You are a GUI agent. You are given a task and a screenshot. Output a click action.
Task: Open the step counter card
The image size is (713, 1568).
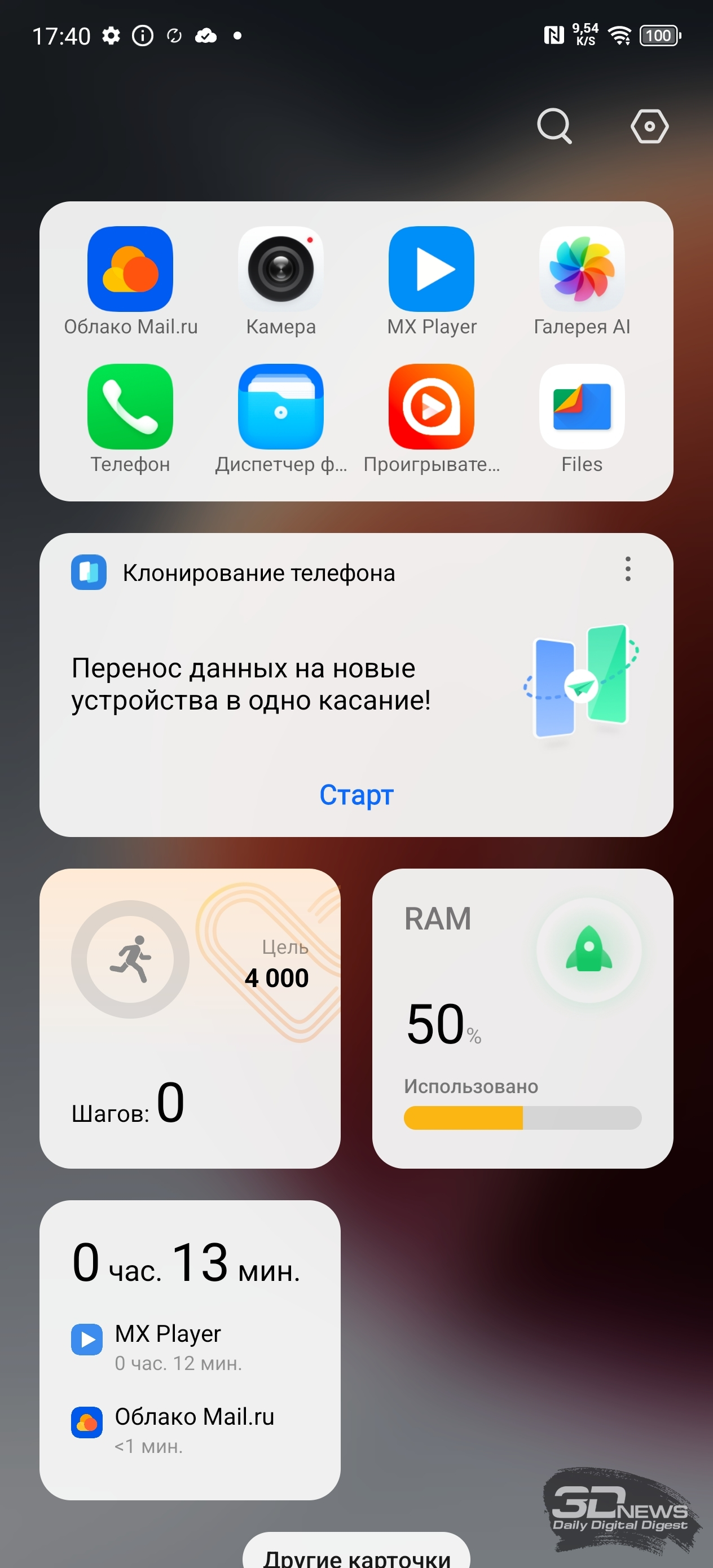point(190,1018)
